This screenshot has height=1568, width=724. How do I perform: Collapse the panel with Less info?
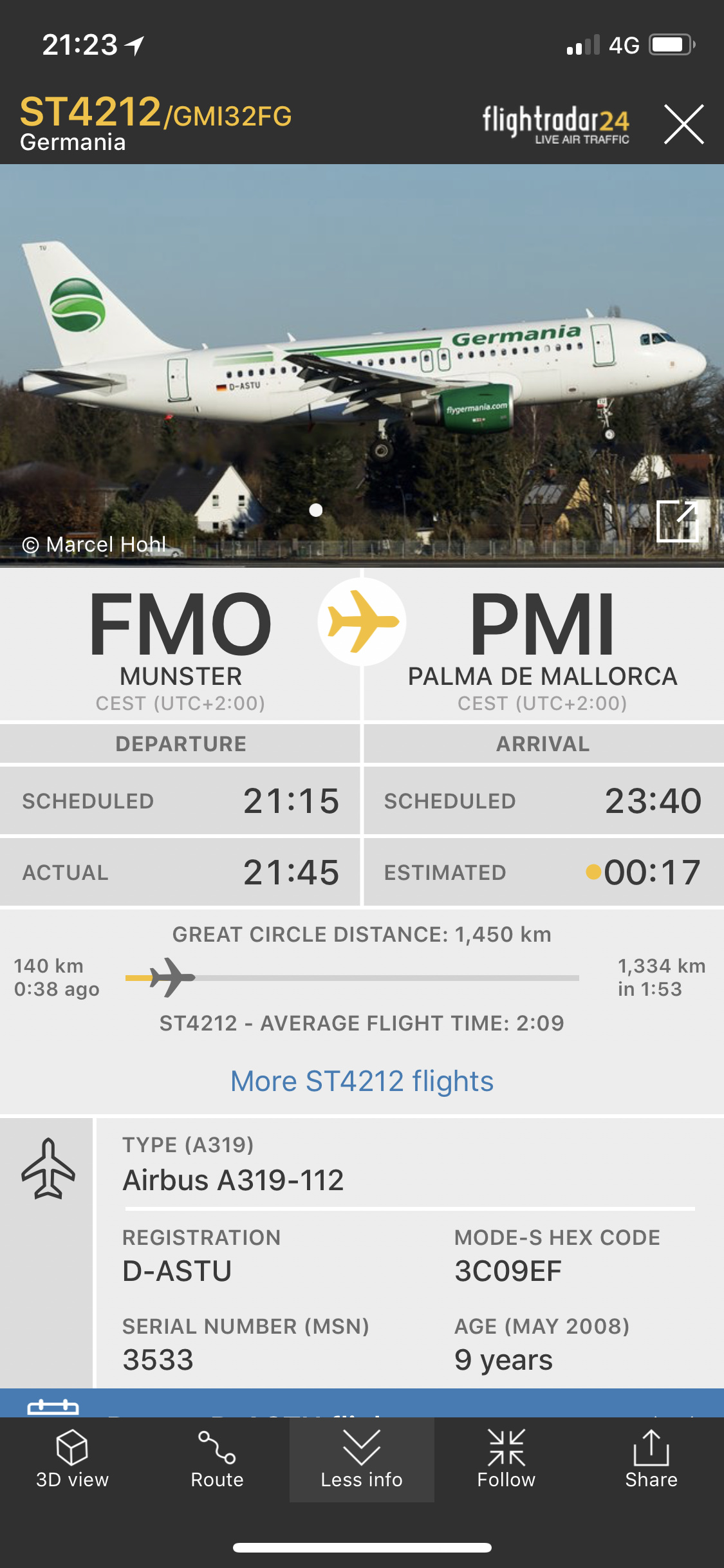(362, 1459)
